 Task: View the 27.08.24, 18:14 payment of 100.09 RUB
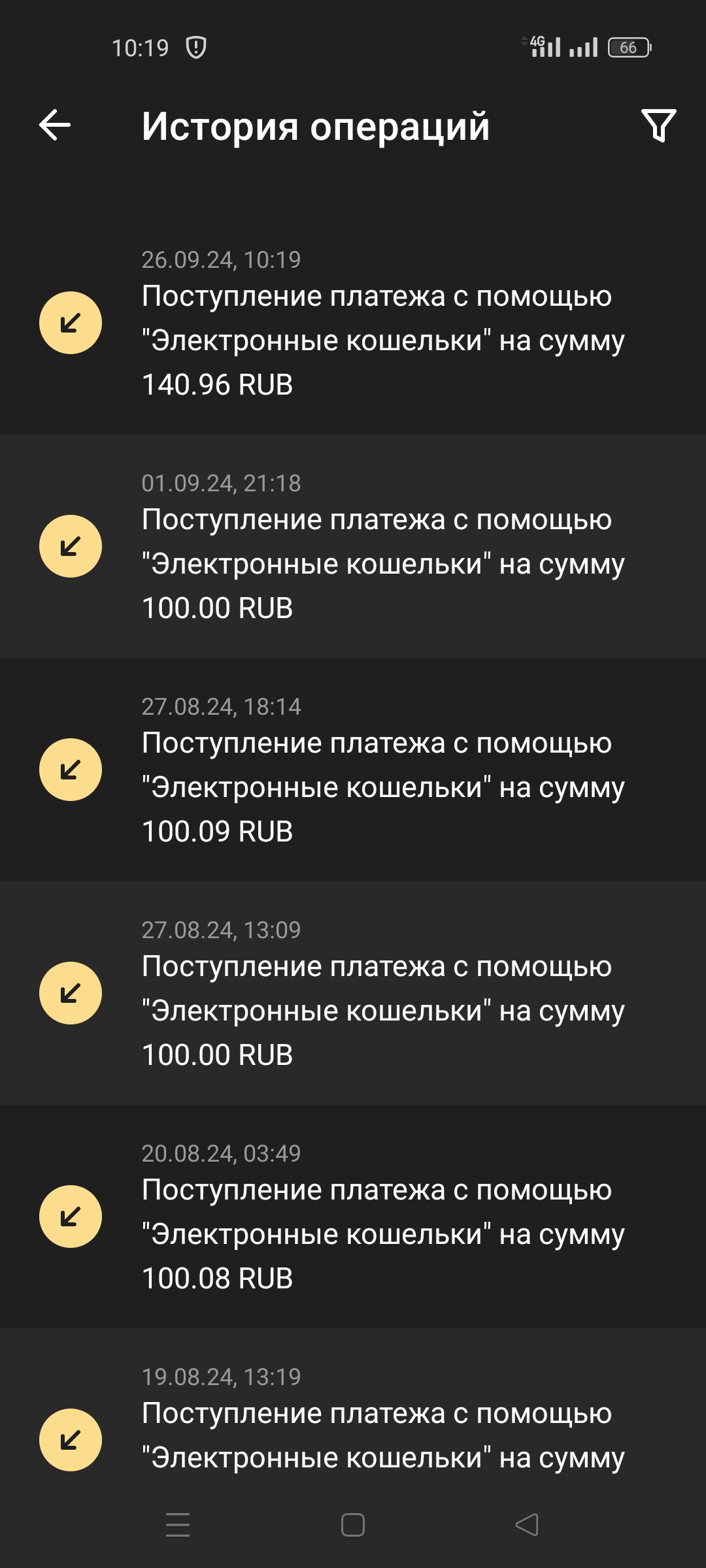click(x=353, y=770)
